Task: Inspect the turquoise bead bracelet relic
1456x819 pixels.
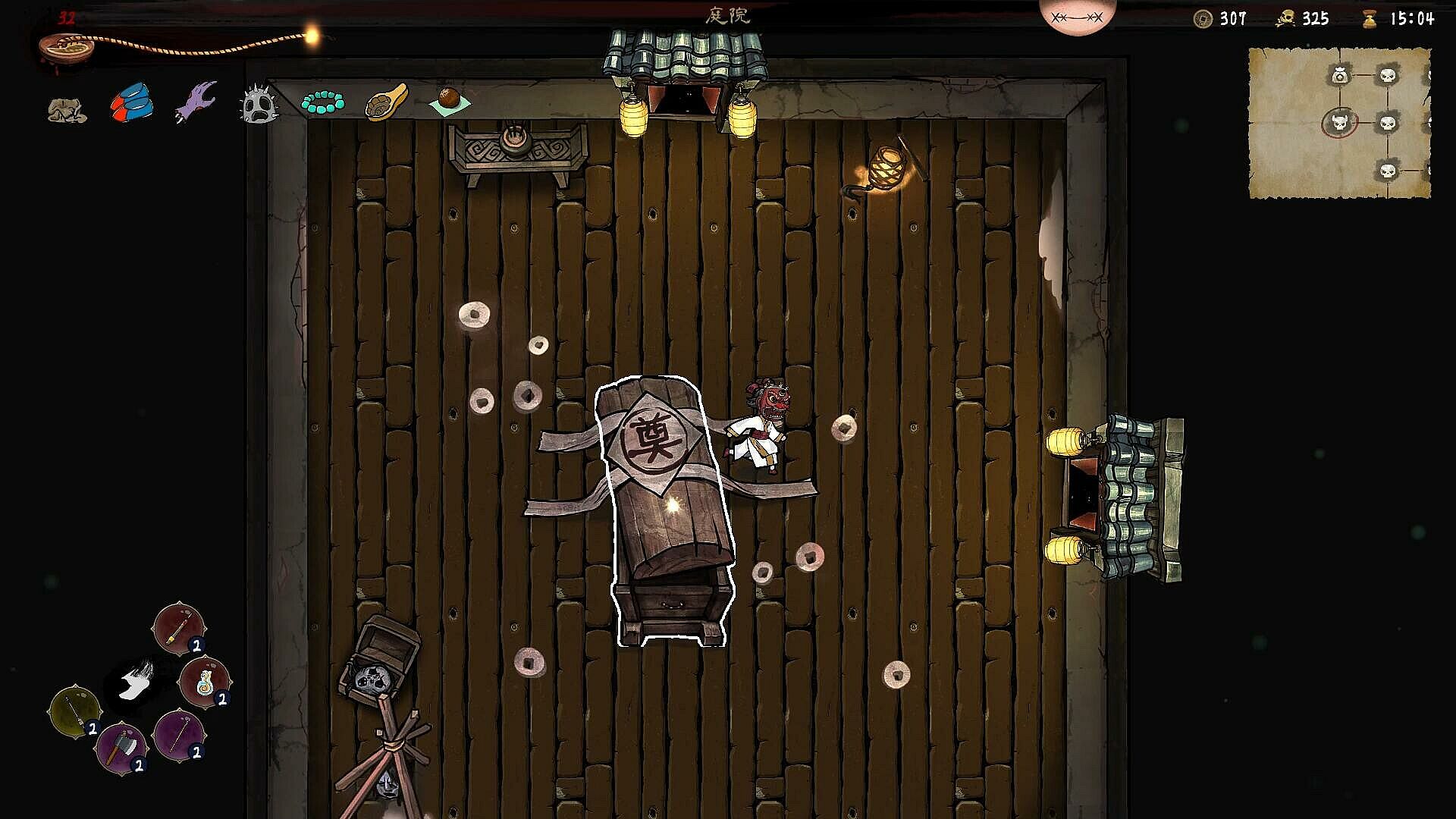Action: click(x=322, y=102)
